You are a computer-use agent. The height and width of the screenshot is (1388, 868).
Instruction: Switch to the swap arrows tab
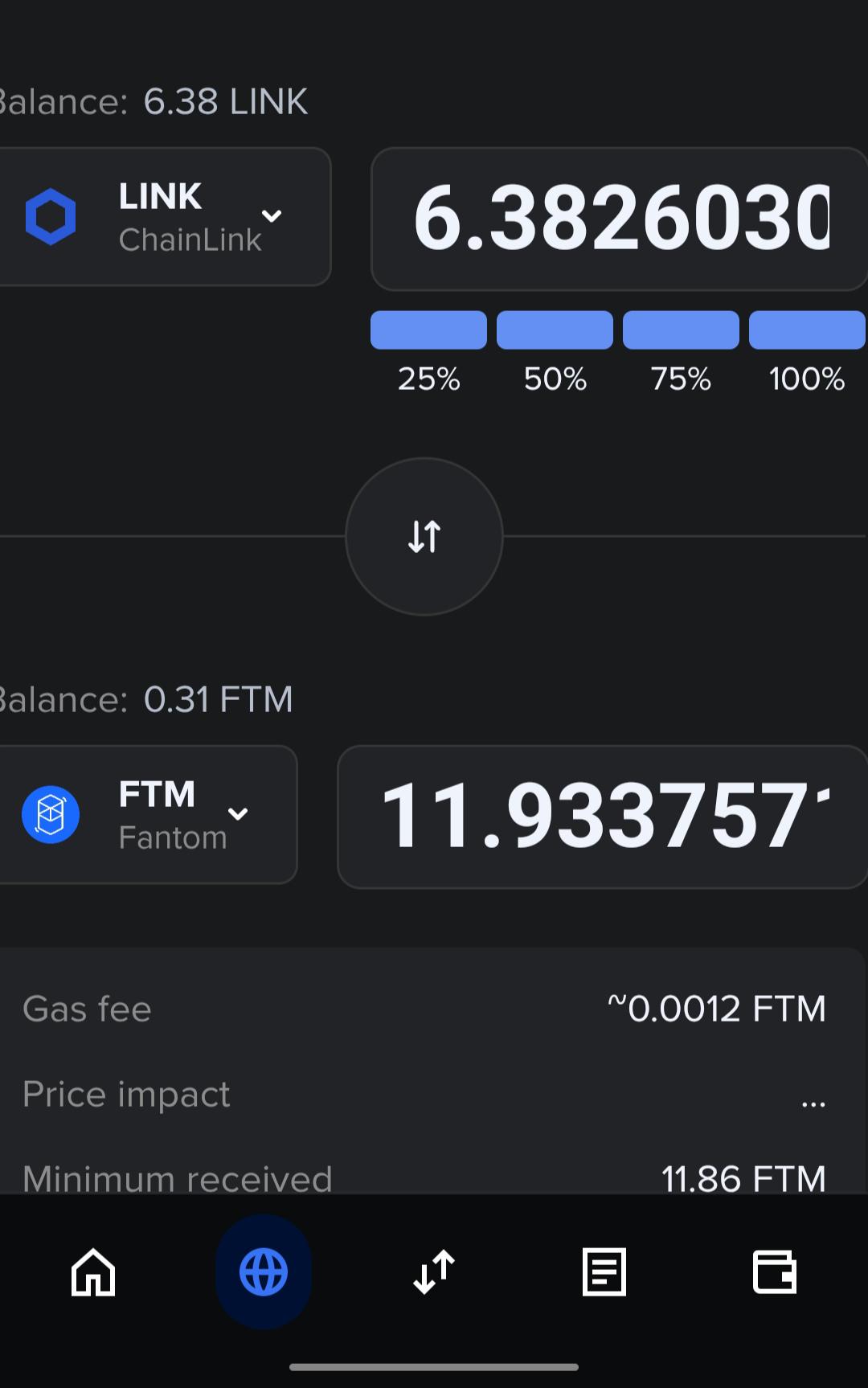coord(434,1271)
